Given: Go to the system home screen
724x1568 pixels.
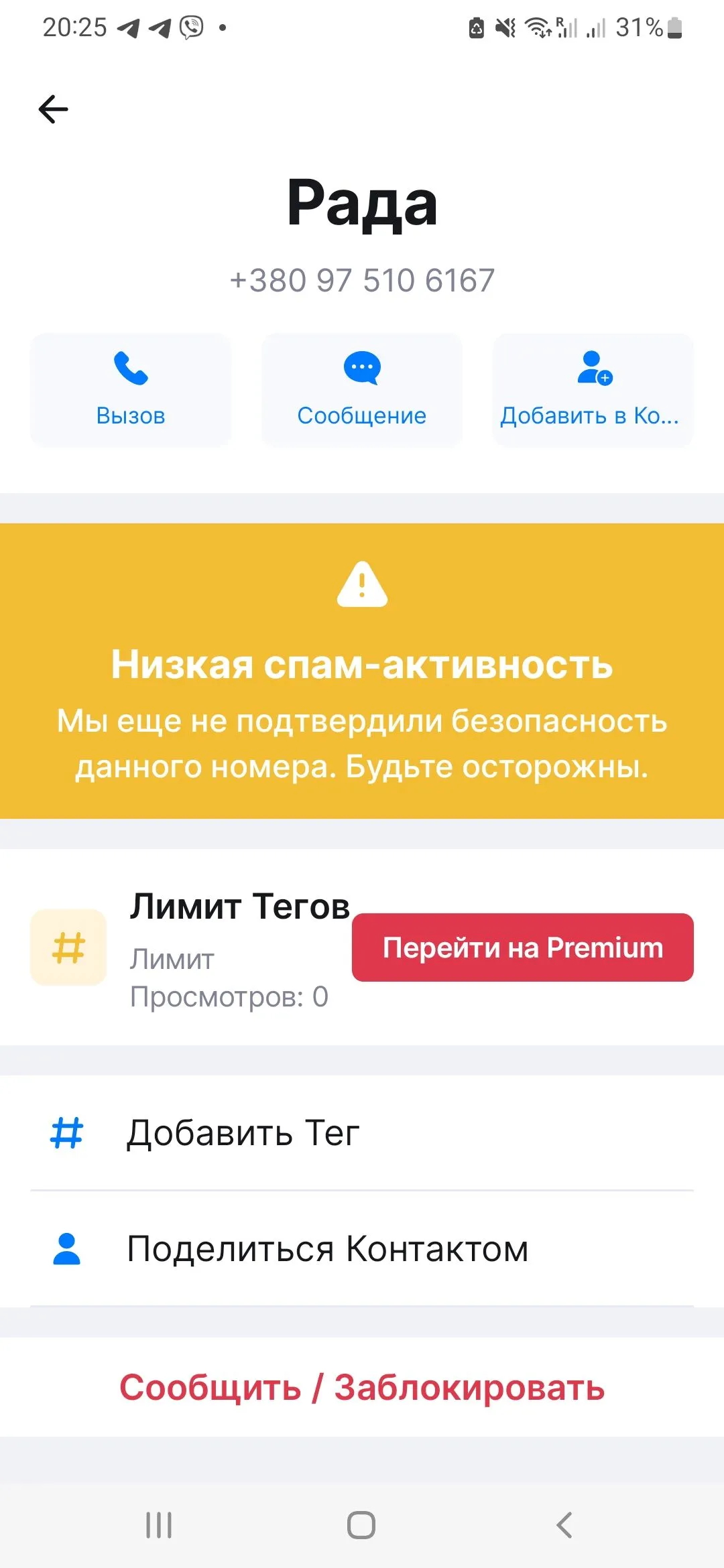Looking at the screenshot, I should pyautogui.click(x=361, y=1525).
